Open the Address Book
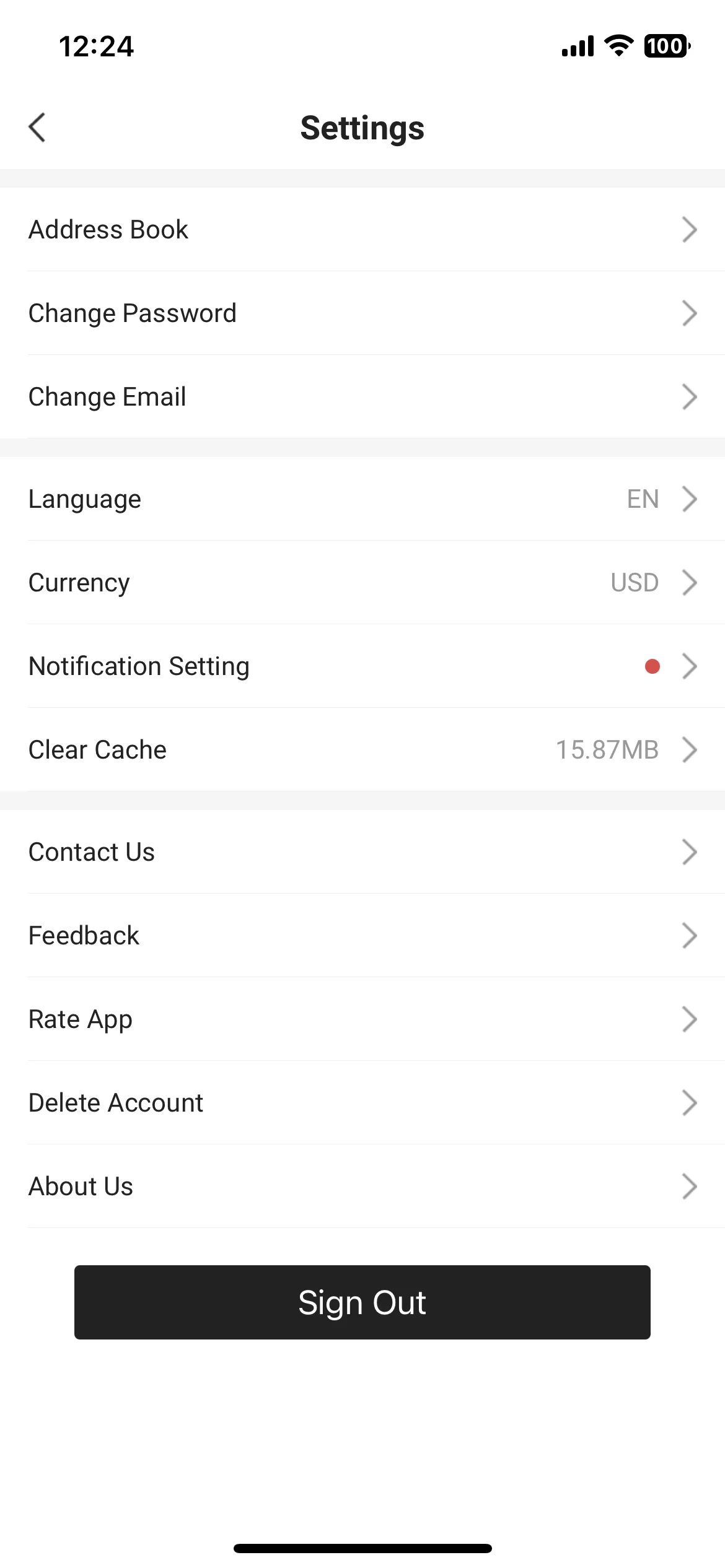The height and width of the screenshot is (1568, 725). click(362, 230)
